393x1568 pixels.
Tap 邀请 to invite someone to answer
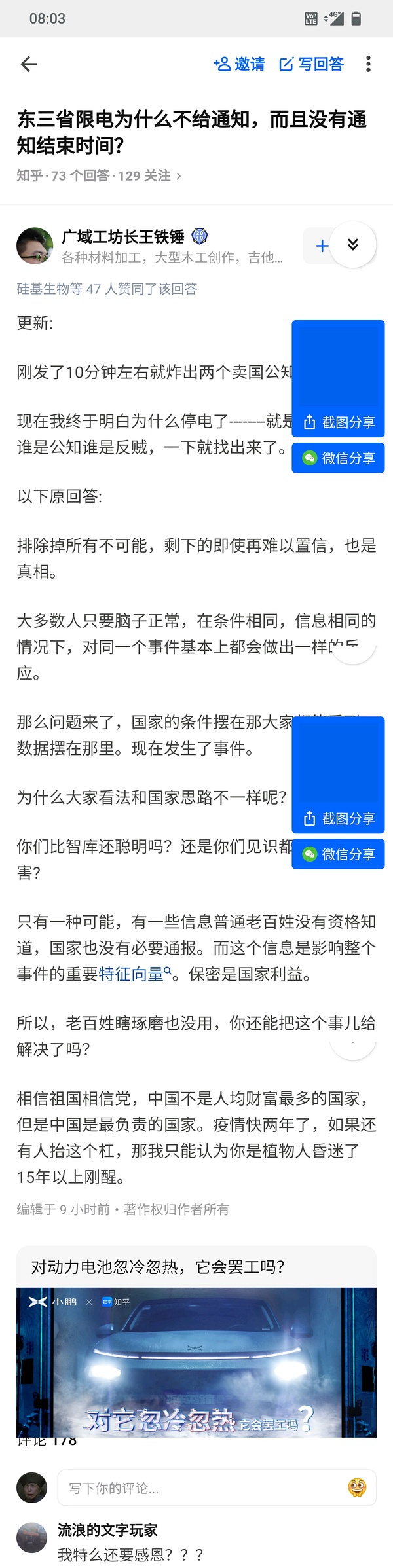coord(240,64)
